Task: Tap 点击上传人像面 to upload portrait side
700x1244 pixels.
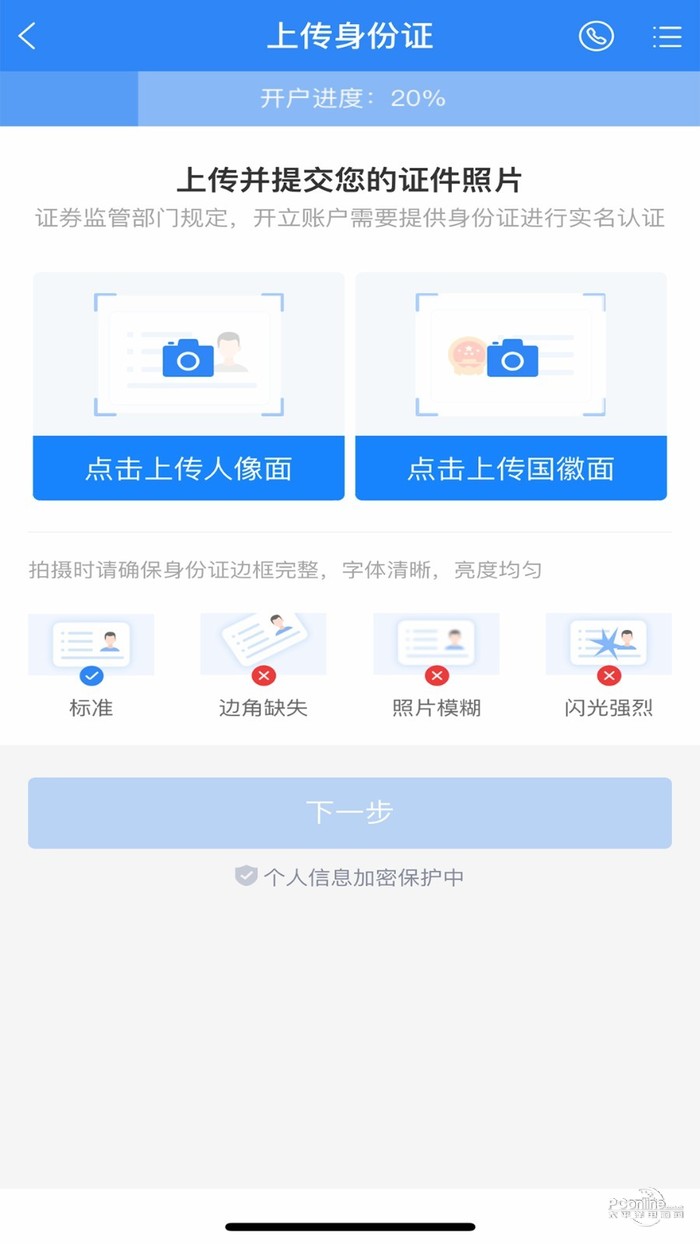Action: pos(188,468)
